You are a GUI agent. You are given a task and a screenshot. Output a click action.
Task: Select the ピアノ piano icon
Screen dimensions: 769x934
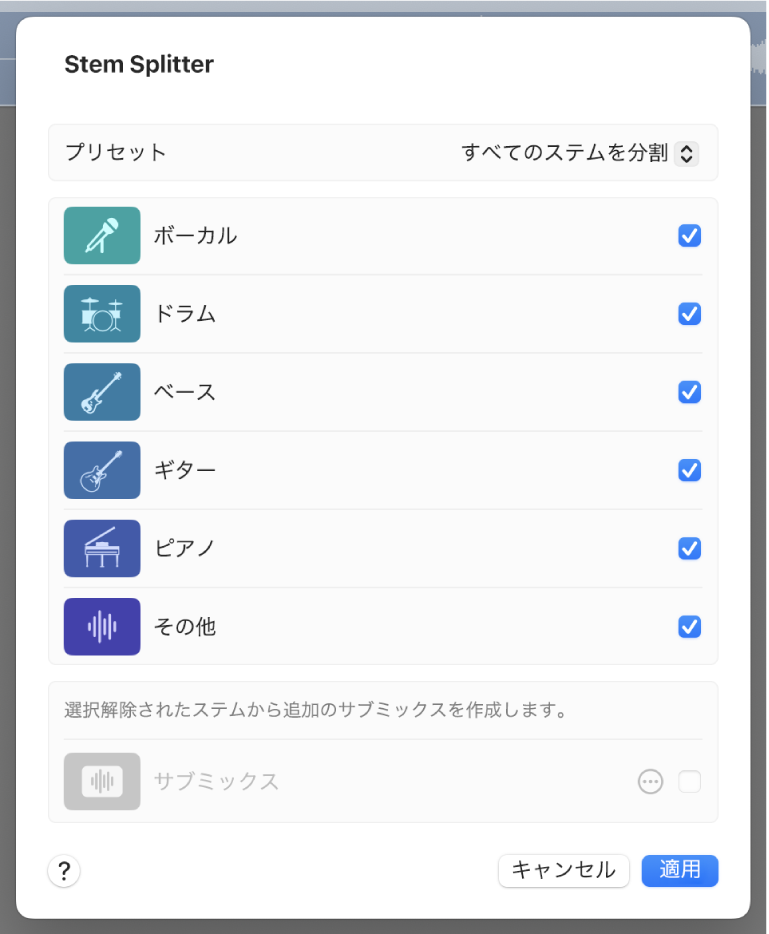point(101,548)
